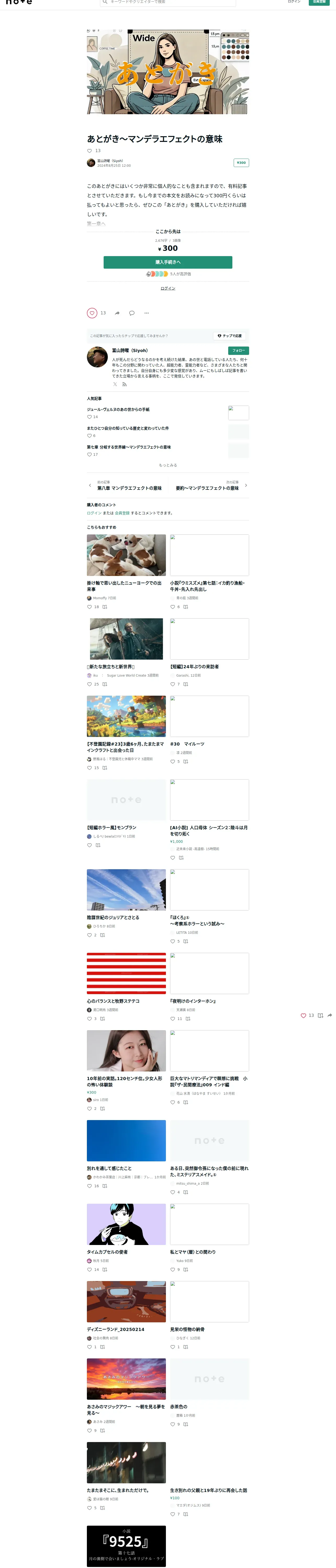Like this article with the heart button
This screenshot has height=1568, width=336.
pyautogui.click(x=92, y=313)
